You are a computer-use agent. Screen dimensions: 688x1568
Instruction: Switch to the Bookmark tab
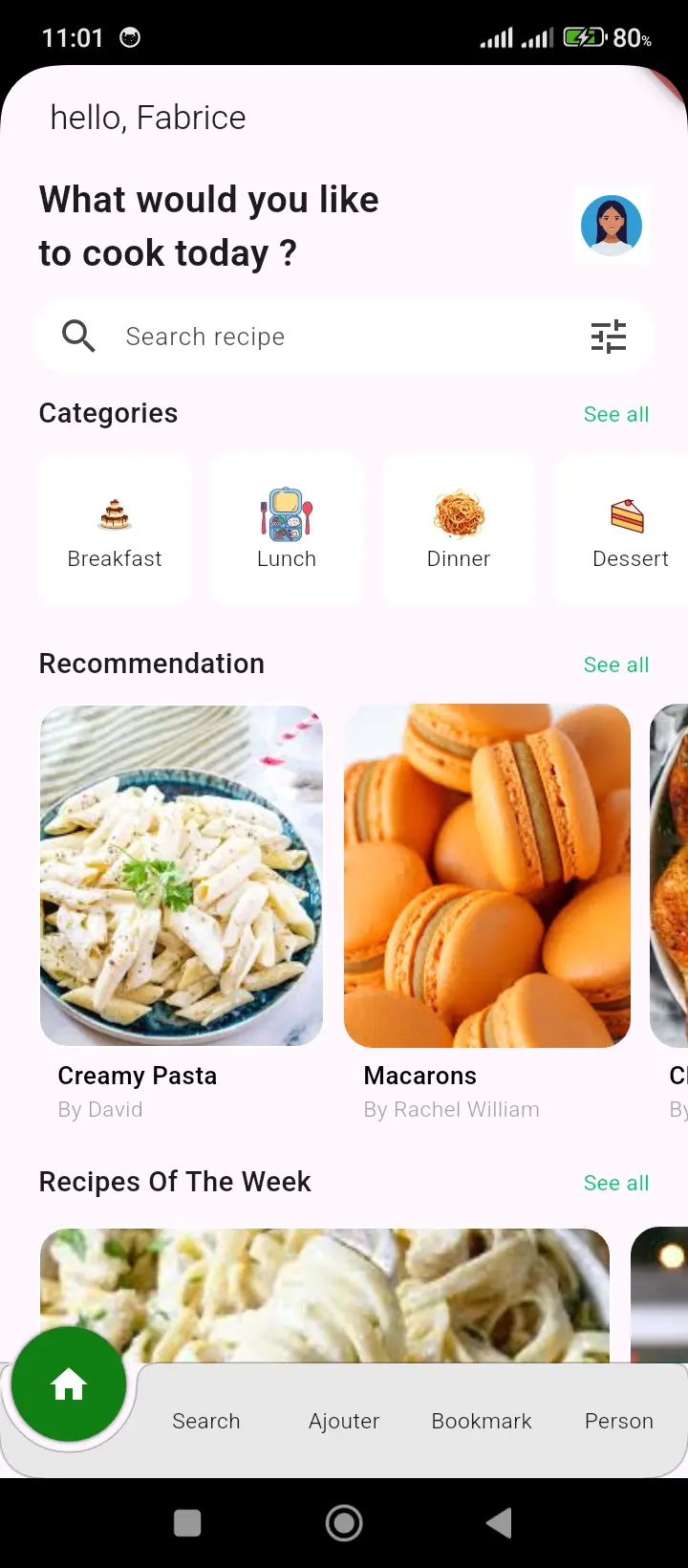click(482, 1421)
